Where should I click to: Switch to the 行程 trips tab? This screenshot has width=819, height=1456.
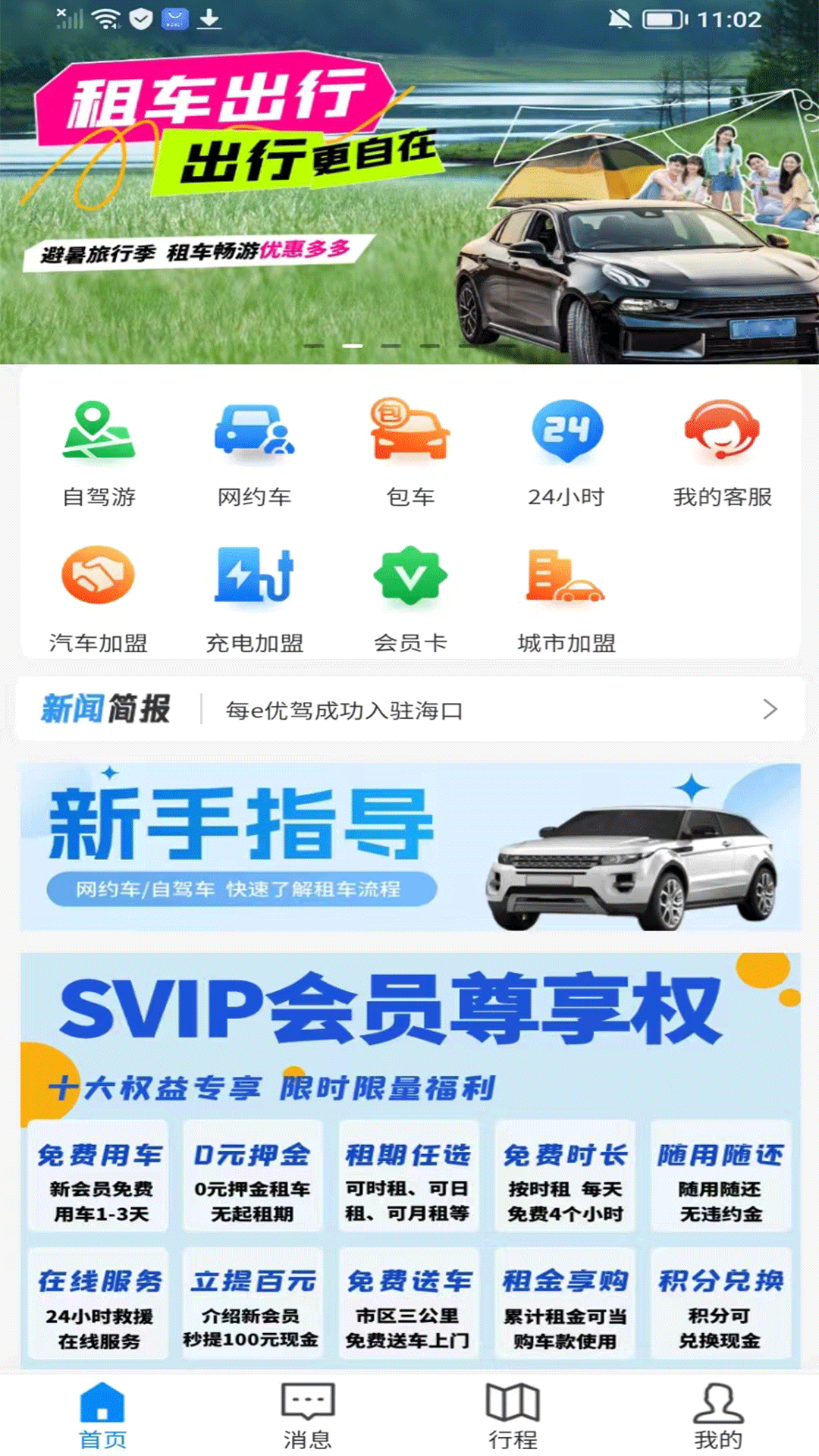tap(513, 1415)
